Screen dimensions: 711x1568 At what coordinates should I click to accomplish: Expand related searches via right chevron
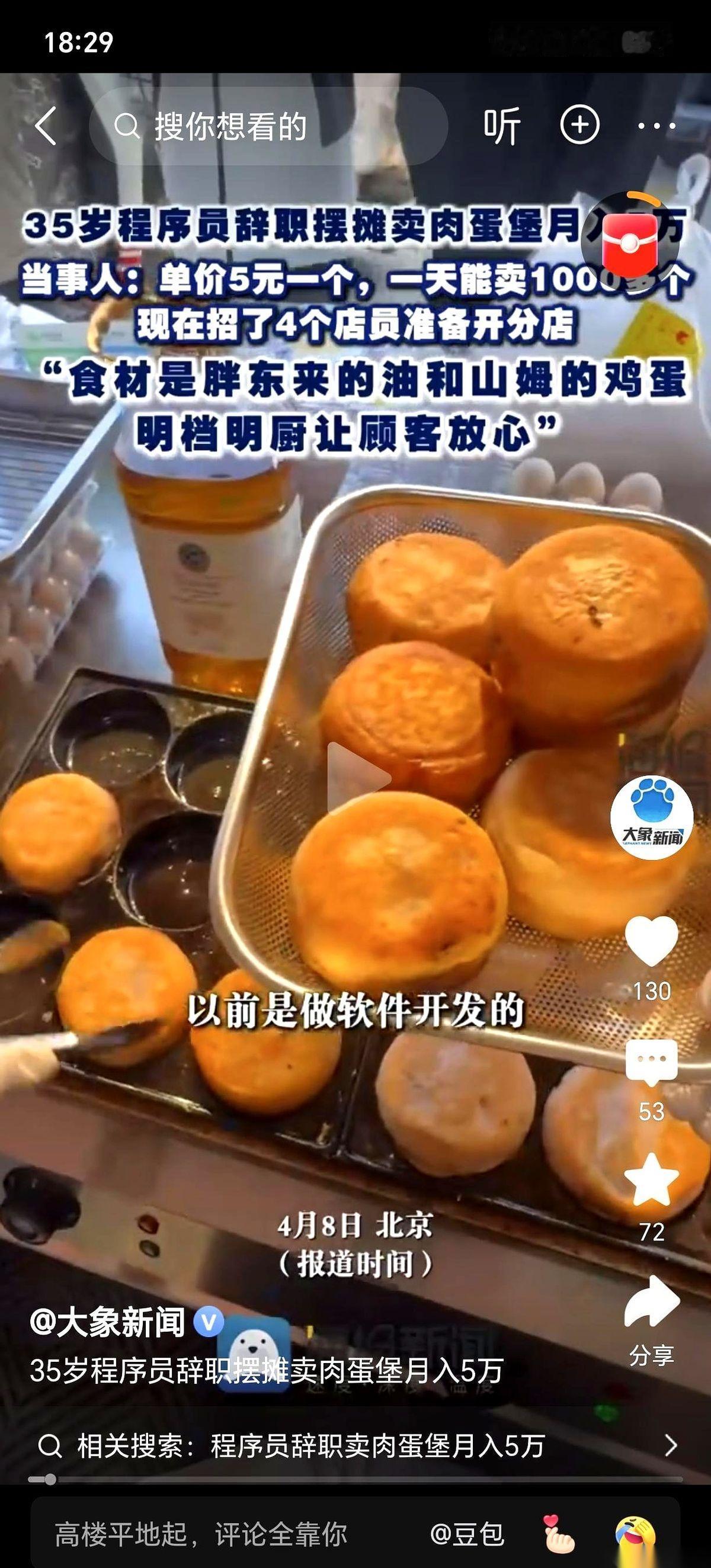tap(672, 1443)
